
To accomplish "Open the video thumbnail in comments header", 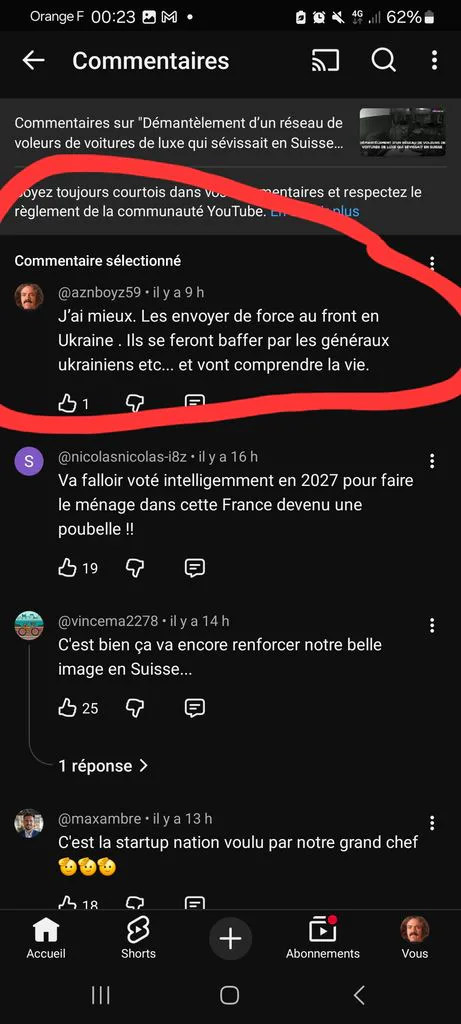I will tap(403, 132).
